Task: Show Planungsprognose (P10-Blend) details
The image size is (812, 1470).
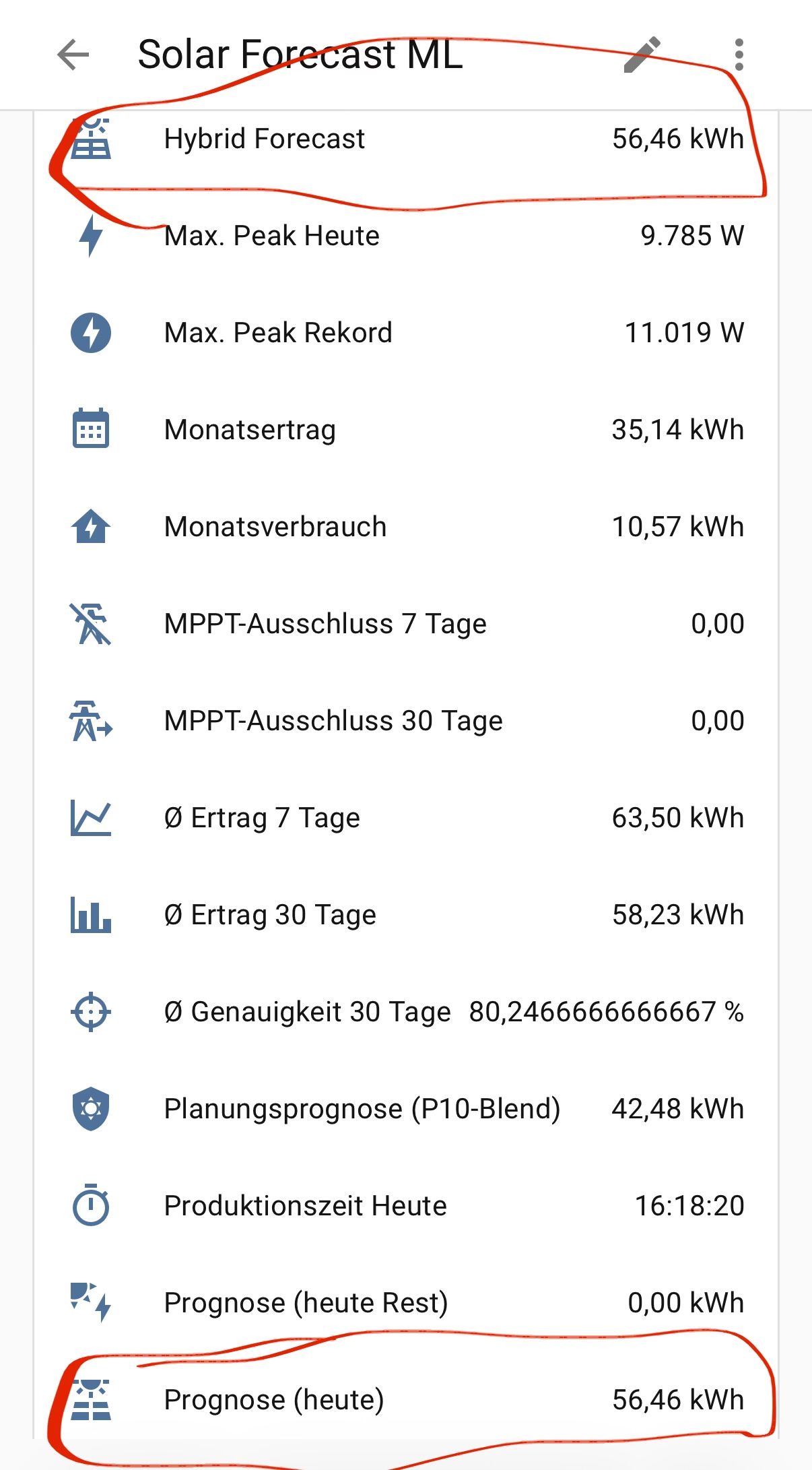Action: [406, 1109]
